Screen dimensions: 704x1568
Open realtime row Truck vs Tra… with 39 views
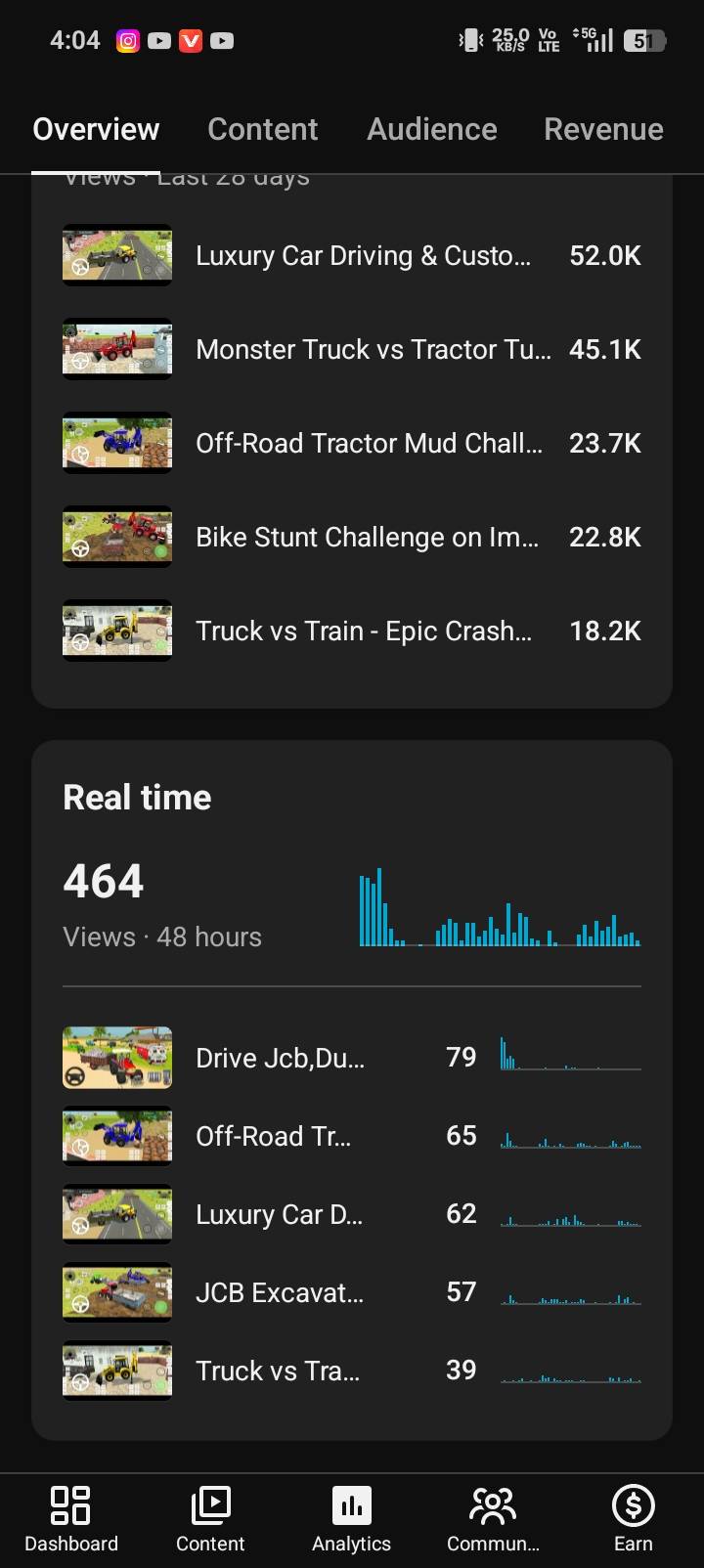click(x=352, y=1371)
